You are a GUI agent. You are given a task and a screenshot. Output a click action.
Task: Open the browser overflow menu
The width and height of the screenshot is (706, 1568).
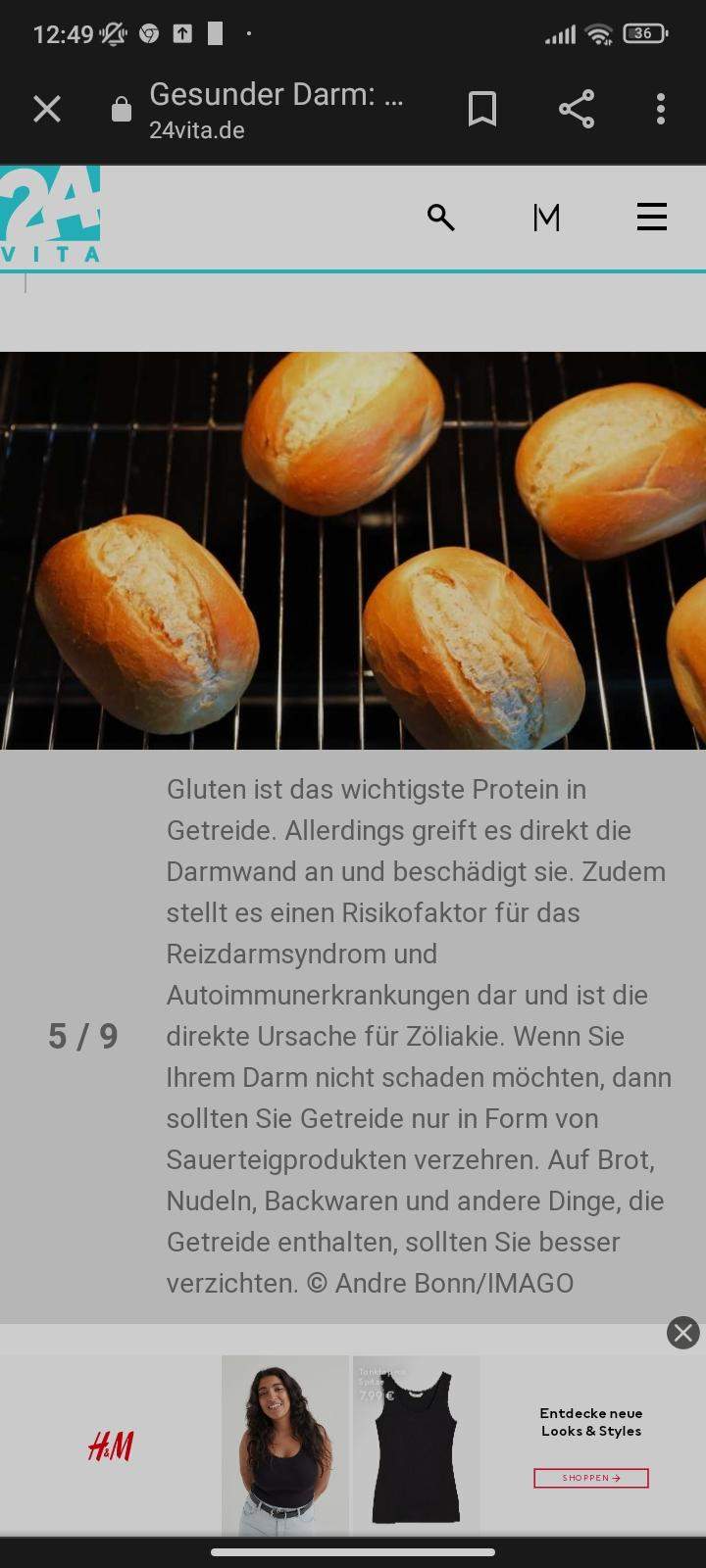[661, 109]
